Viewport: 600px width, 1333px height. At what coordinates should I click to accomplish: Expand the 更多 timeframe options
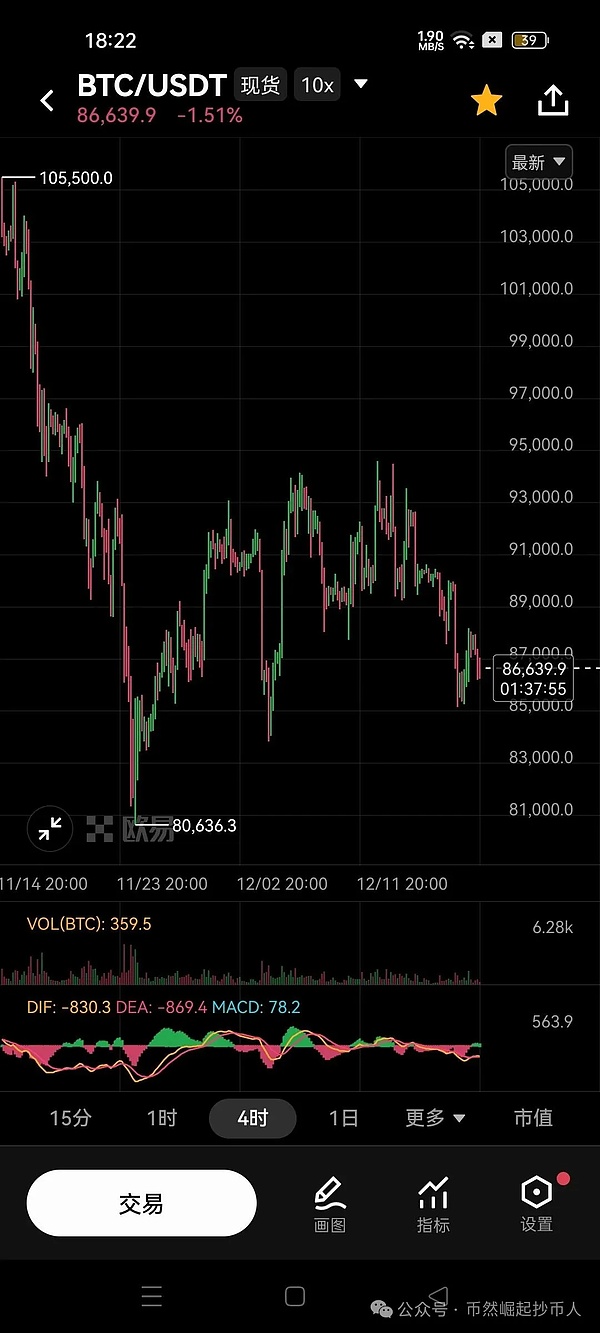[x=435, y=1118]
